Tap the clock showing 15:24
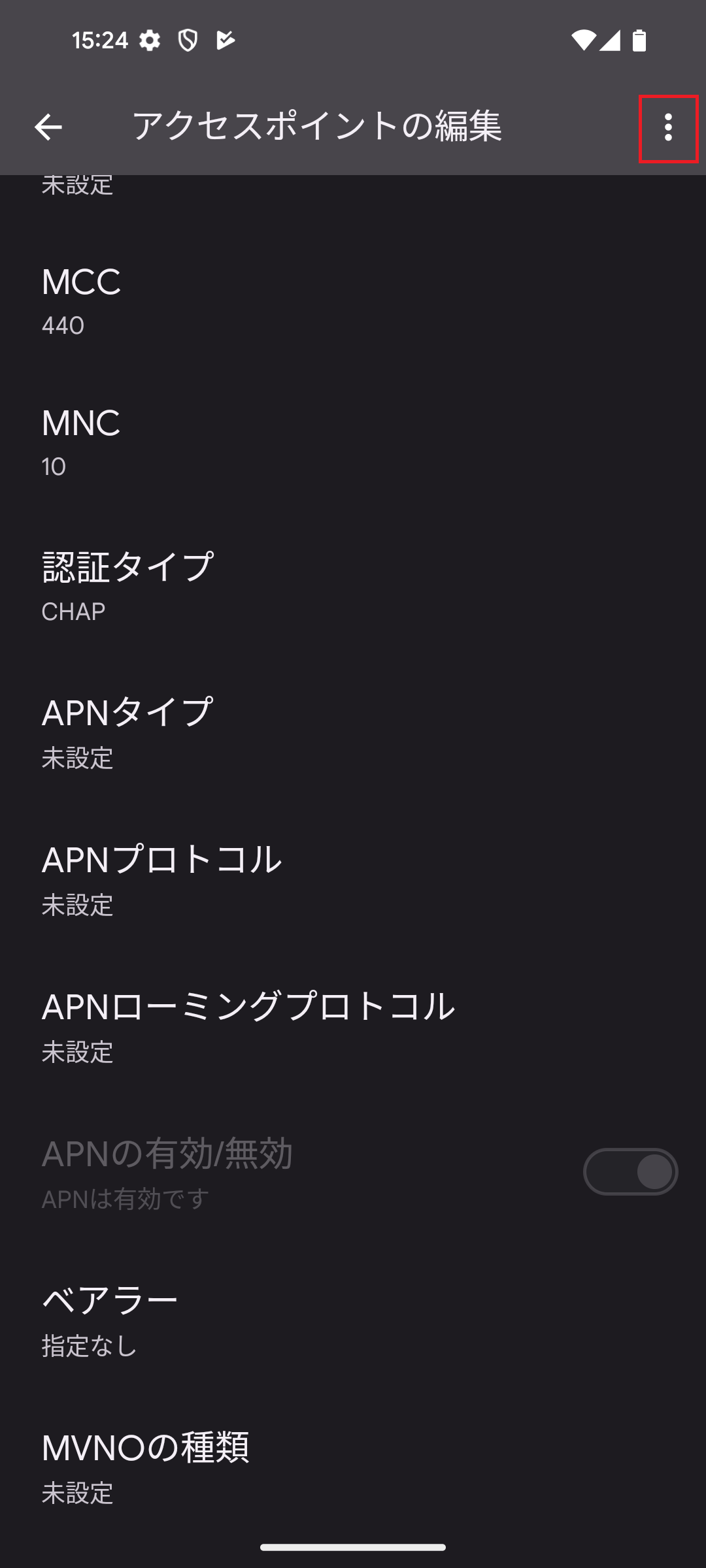The width and height of the screenshot is (706, 1568). click(101, 41)
